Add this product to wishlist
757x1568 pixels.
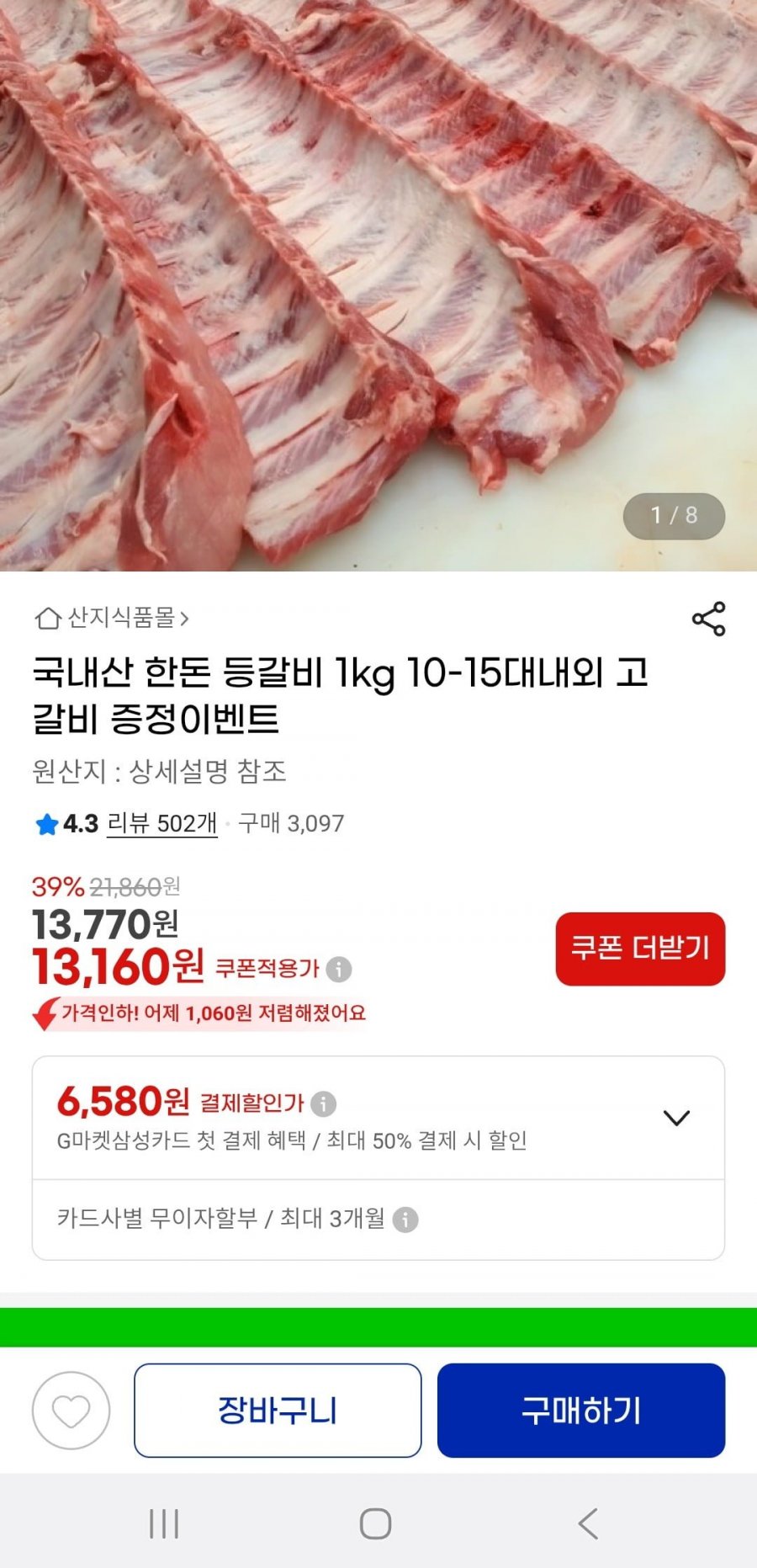point(71,1411)
